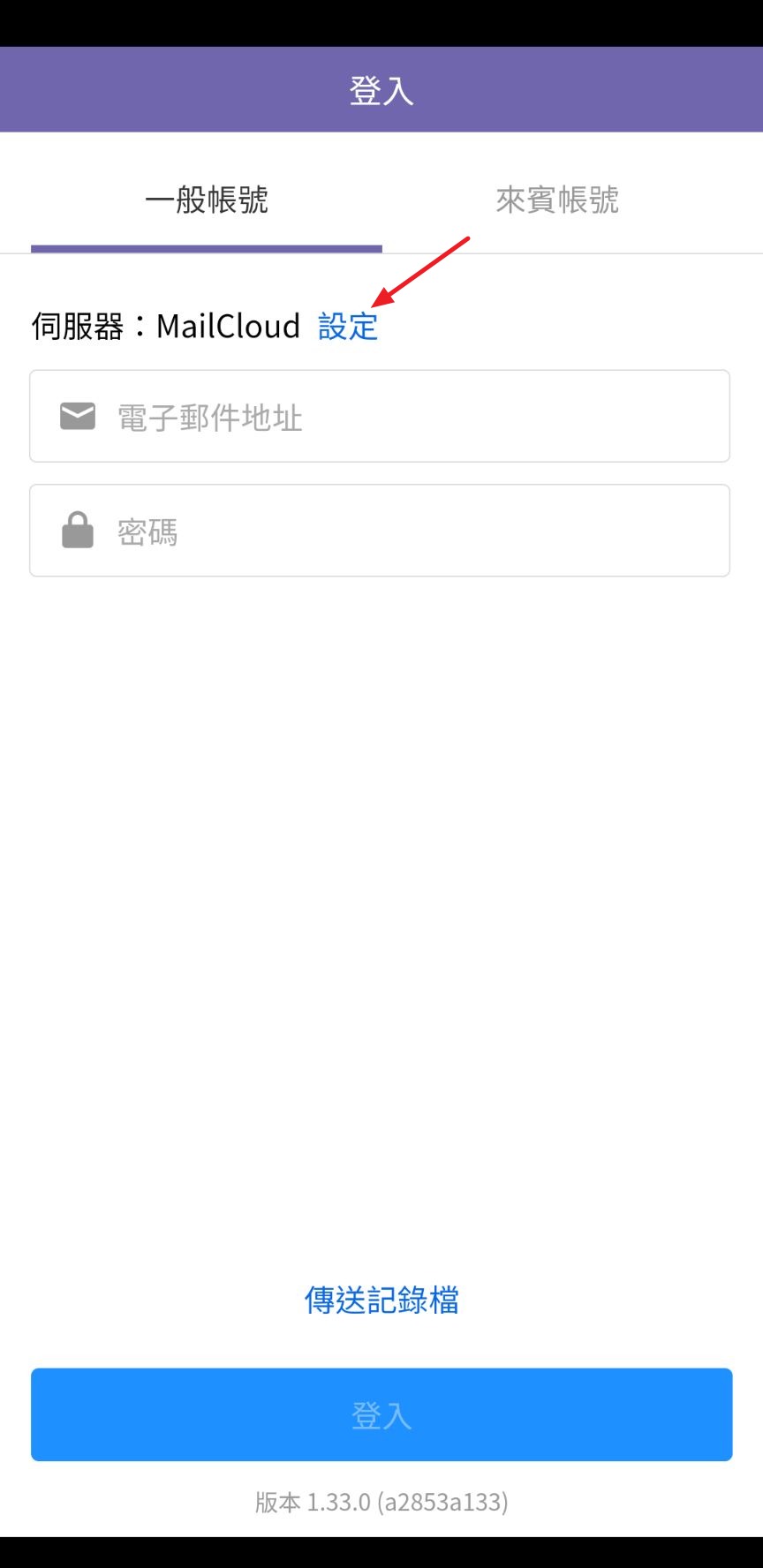763x1568 pixels.
Task: Tap the email address placeholder text
Action: coord(209,418)
